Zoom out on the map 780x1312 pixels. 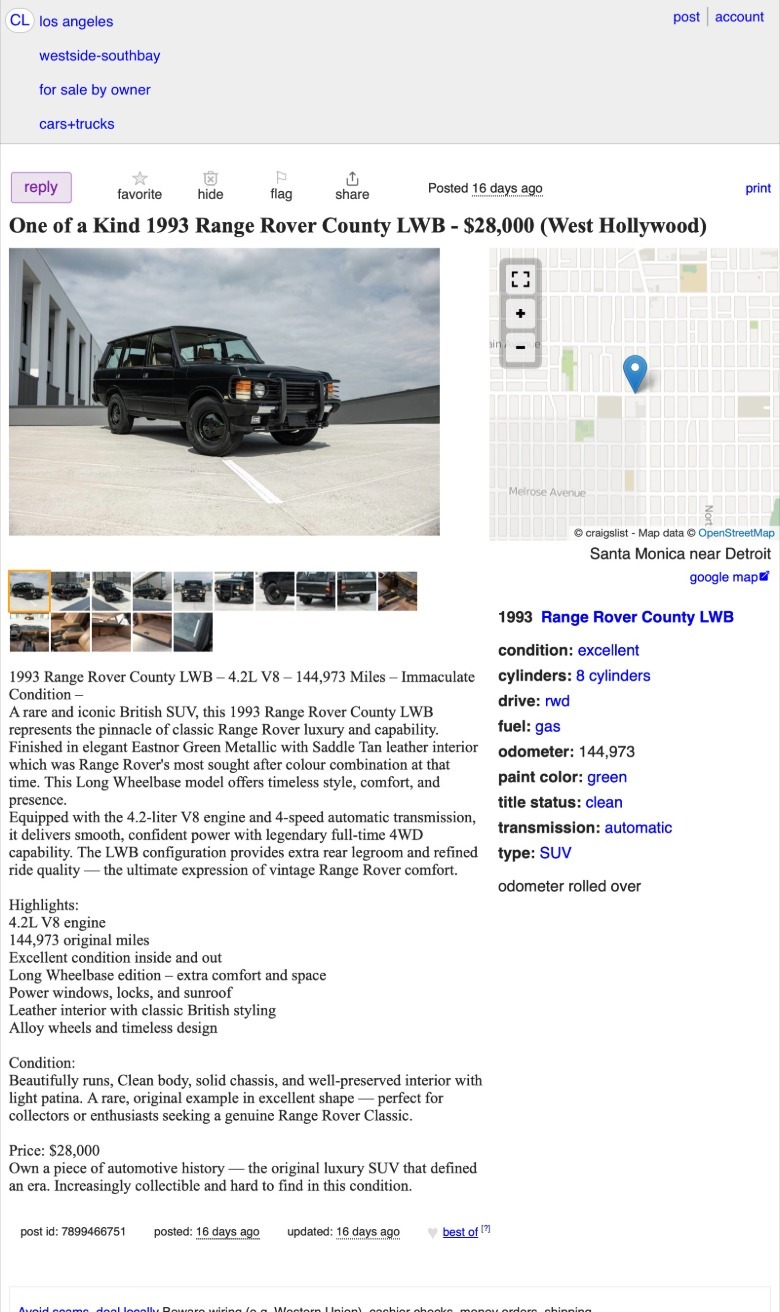click(x=520, y=348)
